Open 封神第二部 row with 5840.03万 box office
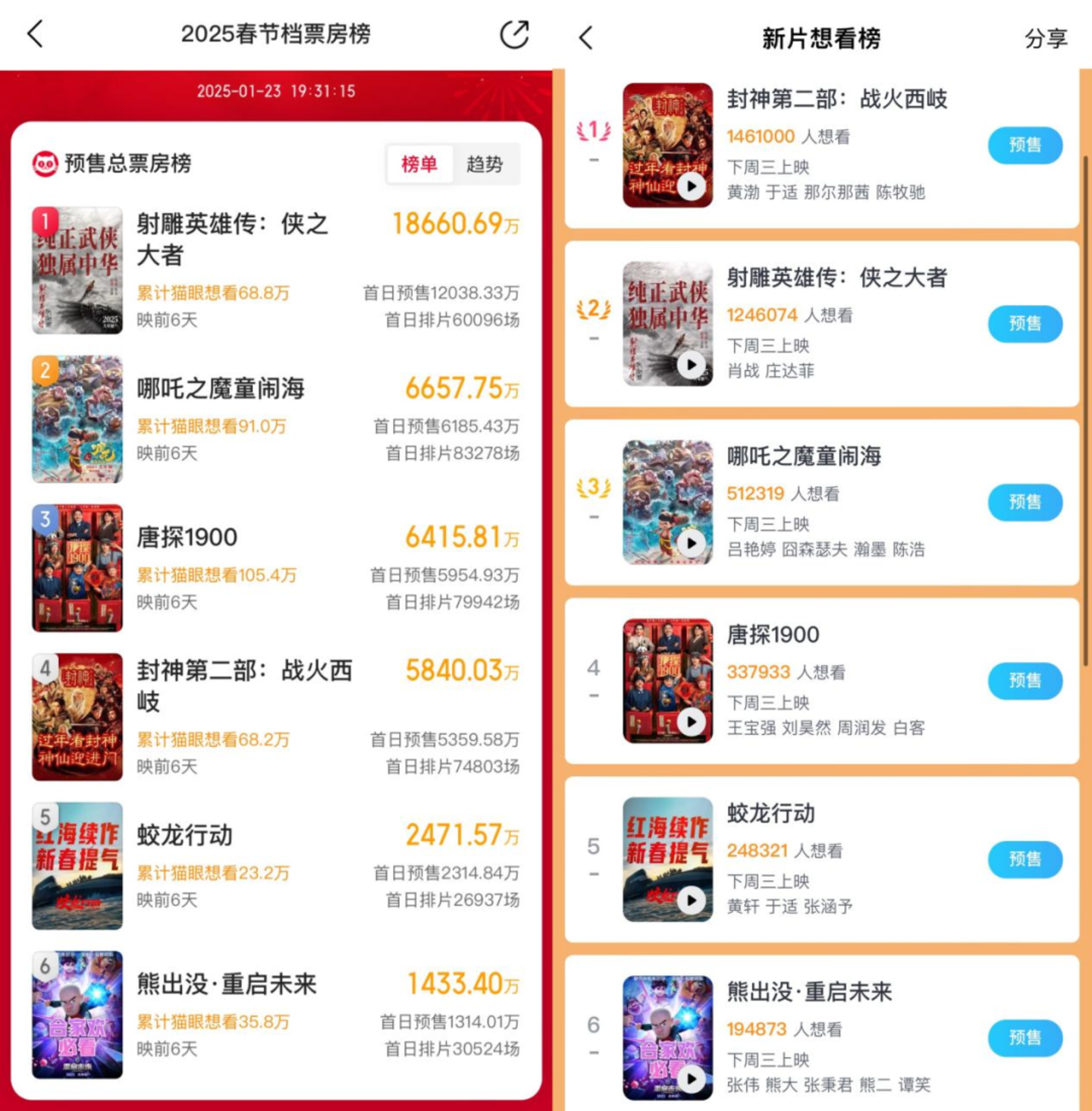Screen dimensions: 1092x1111 (x=276, y=717)
